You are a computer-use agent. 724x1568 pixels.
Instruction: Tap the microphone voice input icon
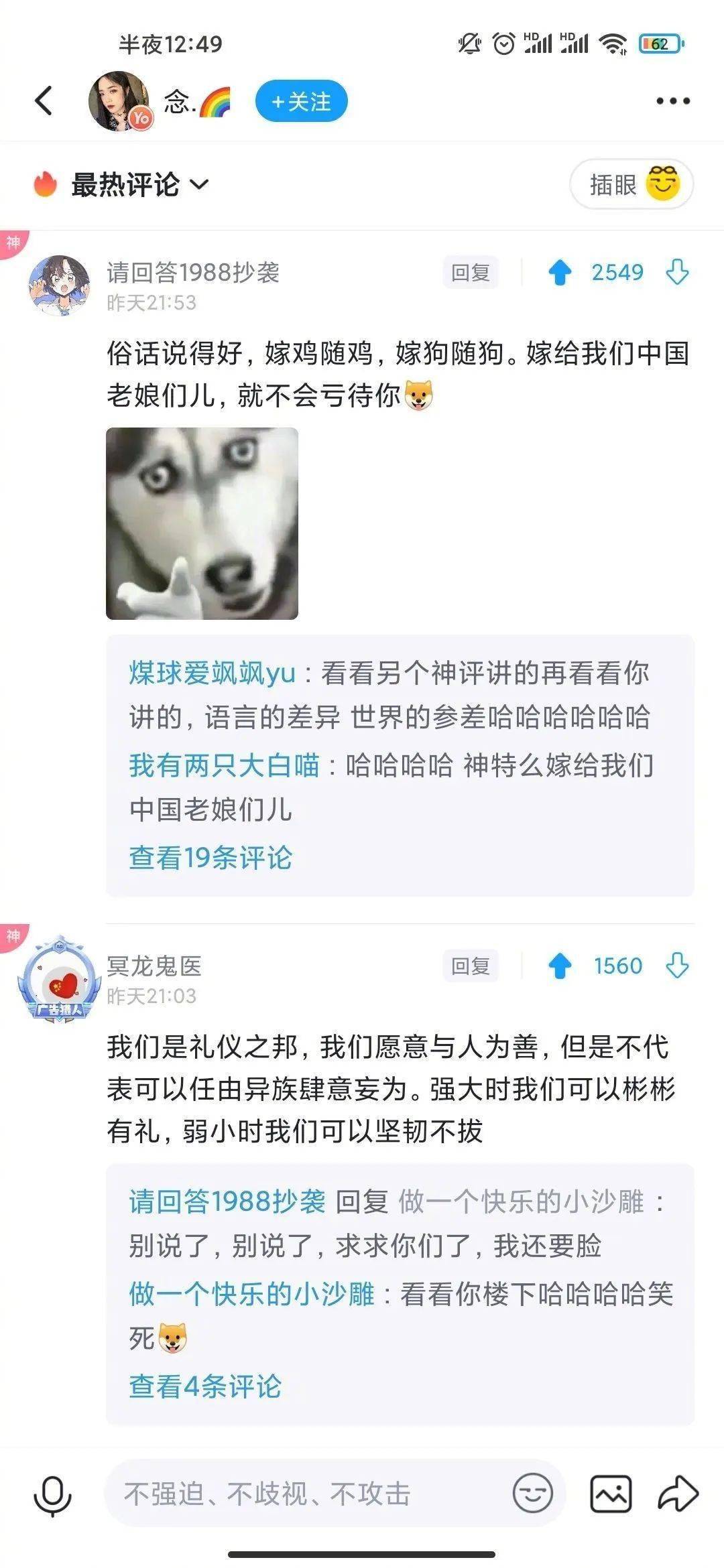52,1495
